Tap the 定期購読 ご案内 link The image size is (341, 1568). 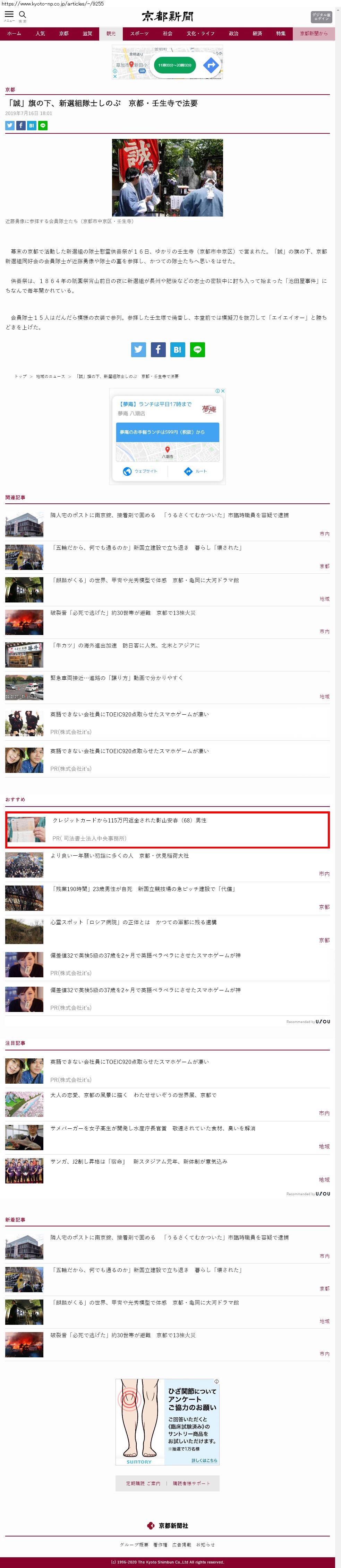click(x=143, y=1483)
